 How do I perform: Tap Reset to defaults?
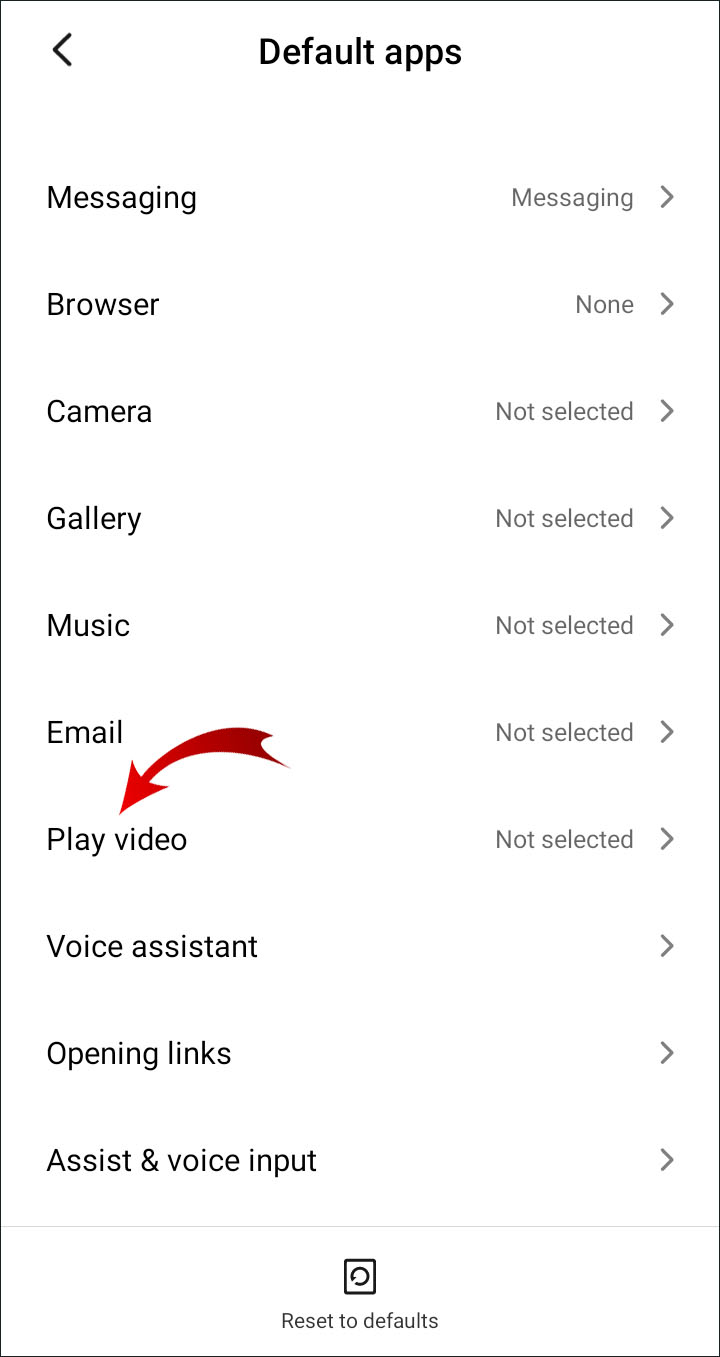coord(360,1293)
